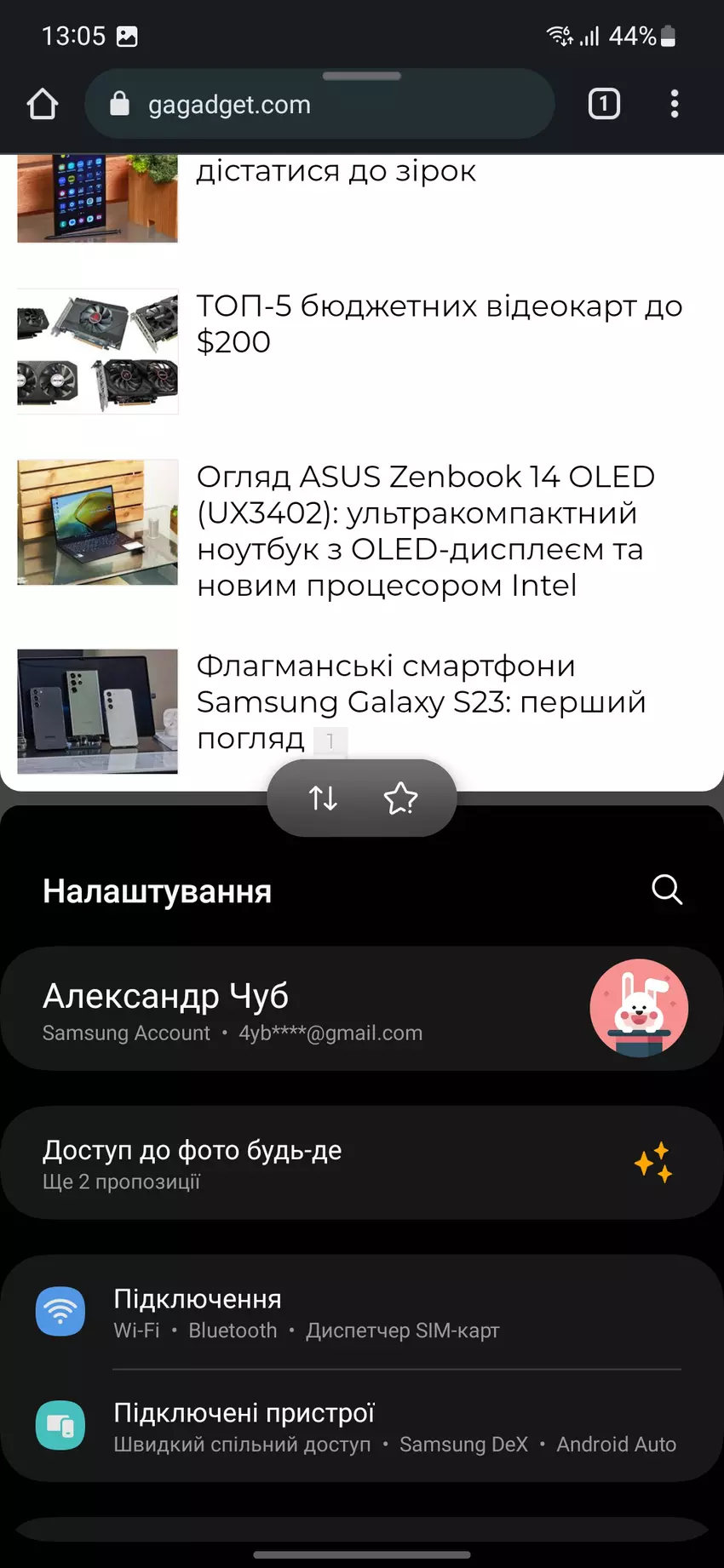Read the ASUS Zenbook 14 OLED review
Viewport: 724px width, 1568px height.
pos(426,530)
